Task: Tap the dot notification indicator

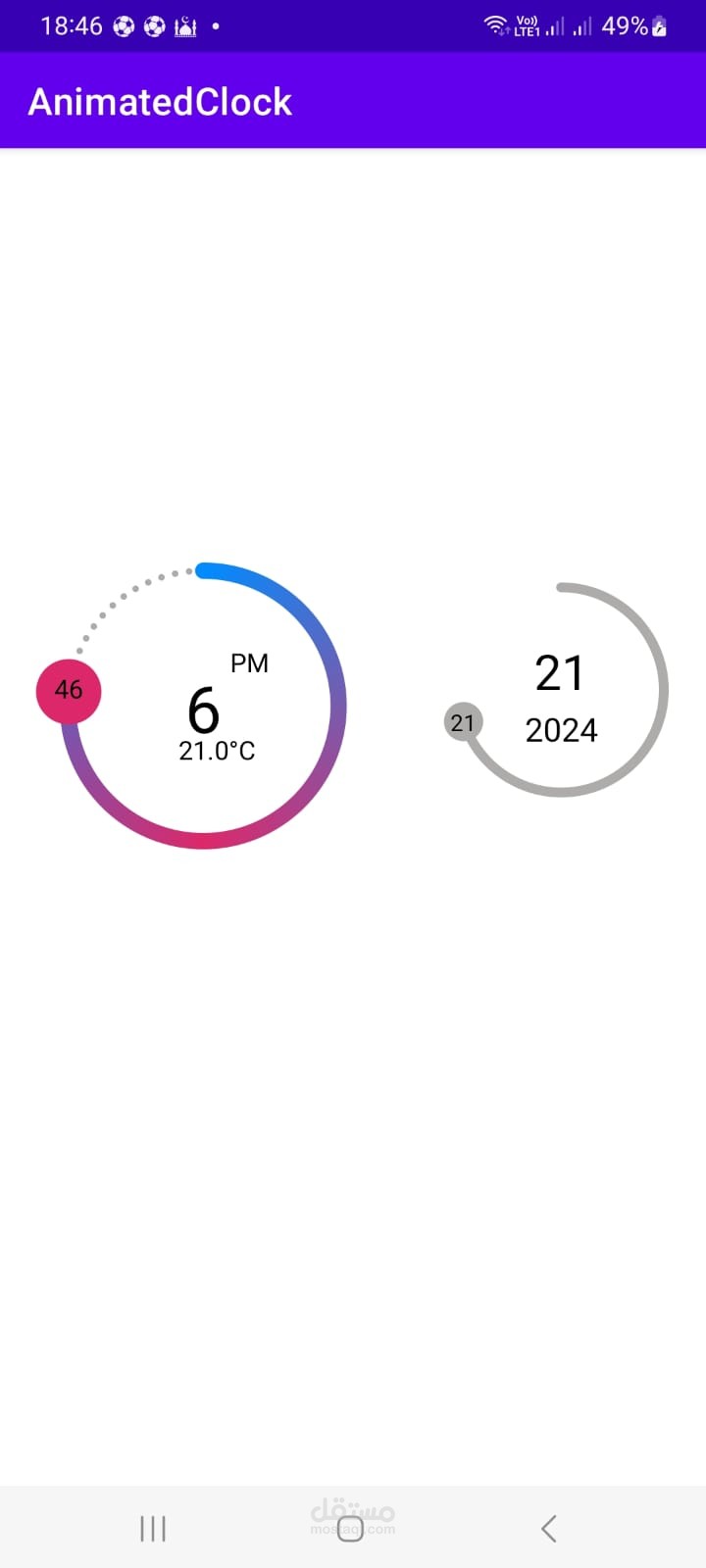Action: pyautogui.click(x=215, y=26)
